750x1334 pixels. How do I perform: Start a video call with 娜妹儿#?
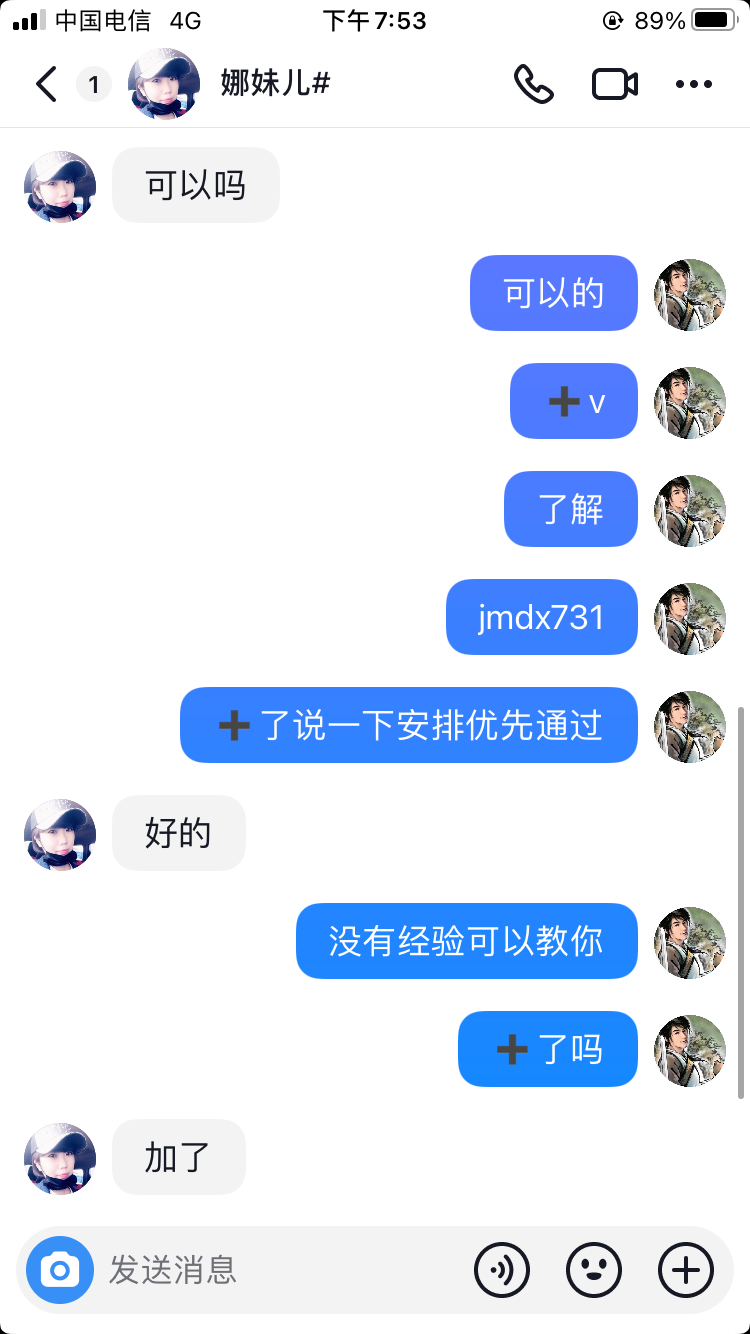(615, 84)
